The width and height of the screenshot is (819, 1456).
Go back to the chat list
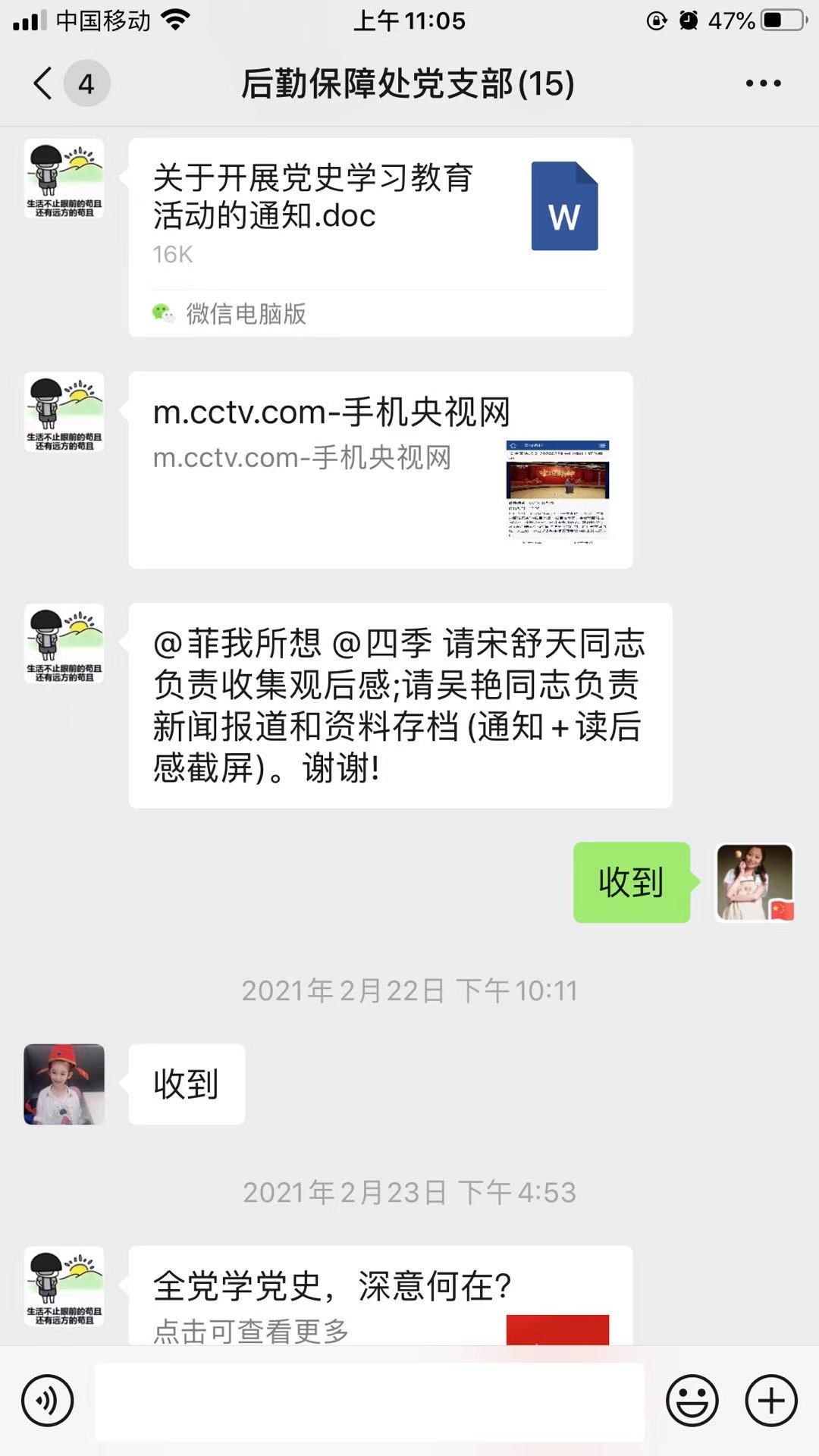click(x=44, y=83)
